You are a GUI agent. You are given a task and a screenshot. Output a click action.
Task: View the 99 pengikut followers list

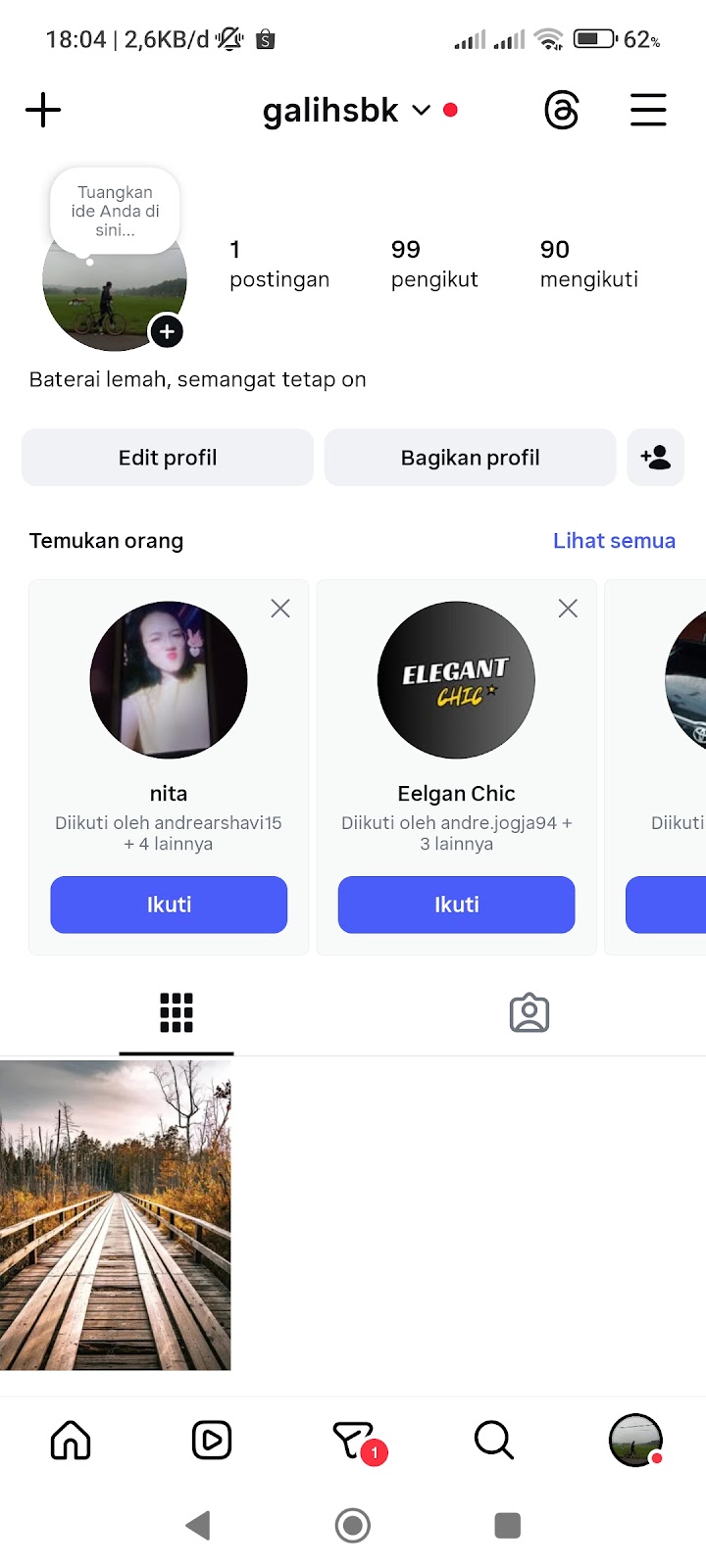pyautogui.click(x=433, y=264)
